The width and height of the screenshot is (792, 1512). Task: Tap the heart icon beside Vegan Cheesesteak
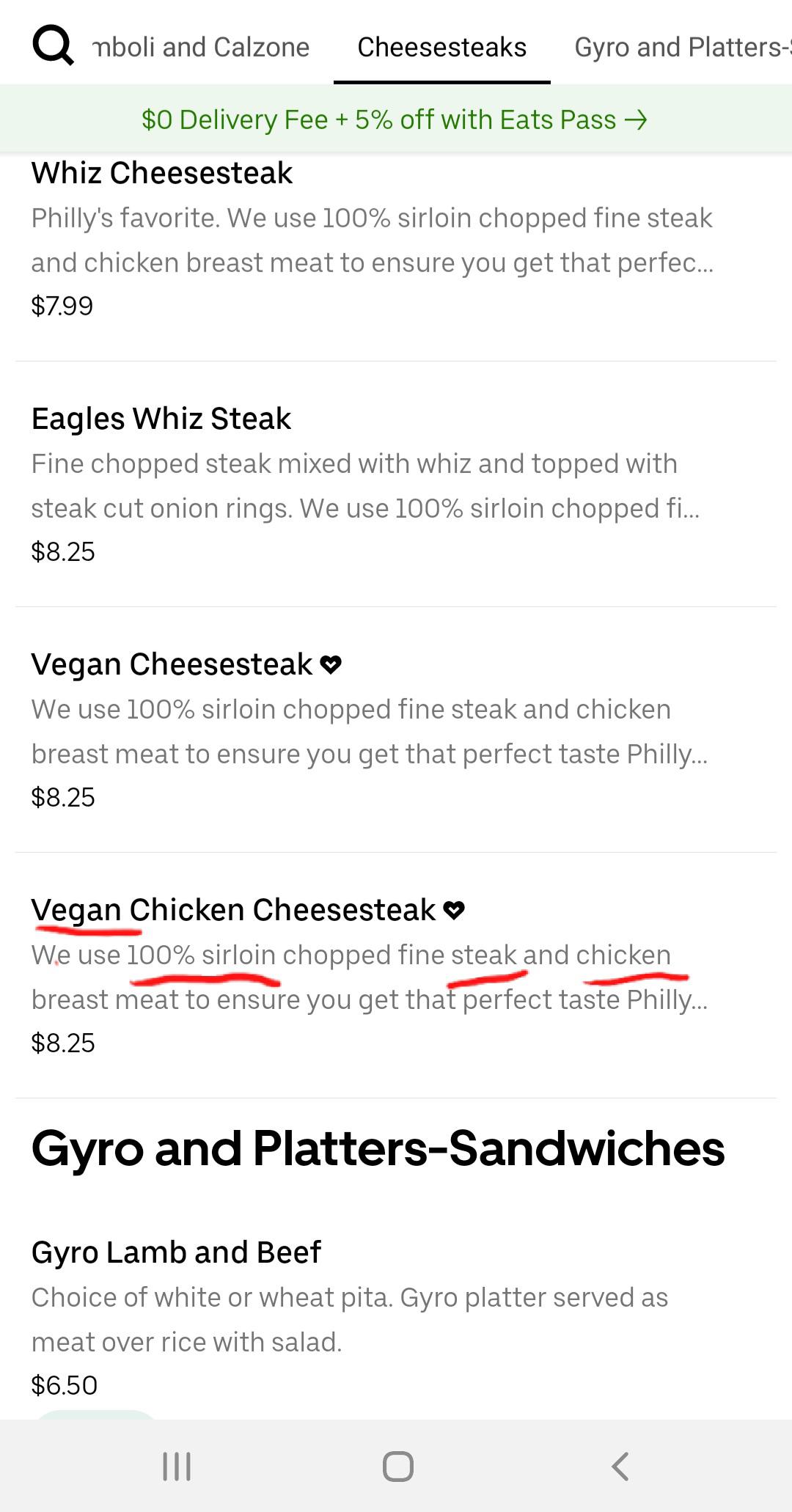(333, 664)
